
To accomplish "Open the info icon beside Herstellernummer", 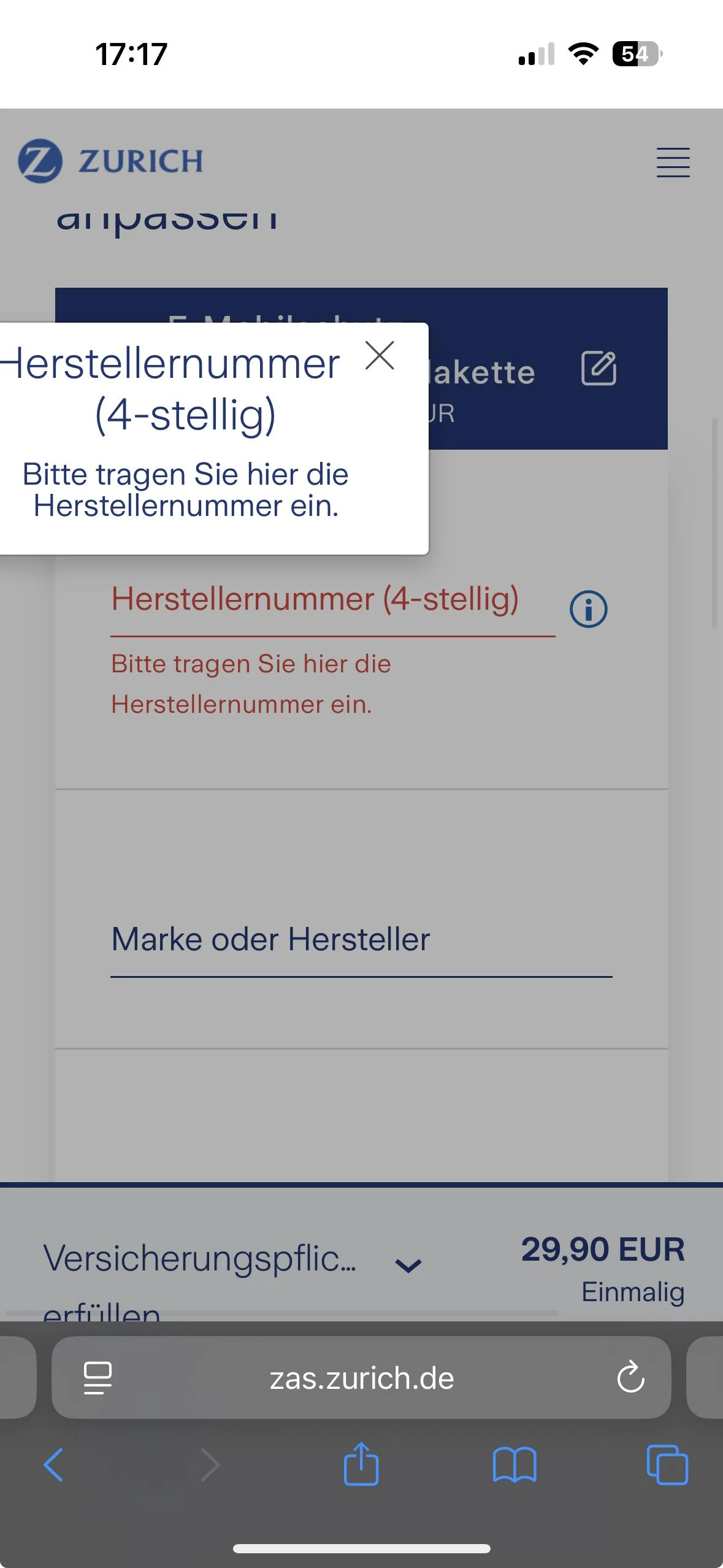I will (588, 609).
